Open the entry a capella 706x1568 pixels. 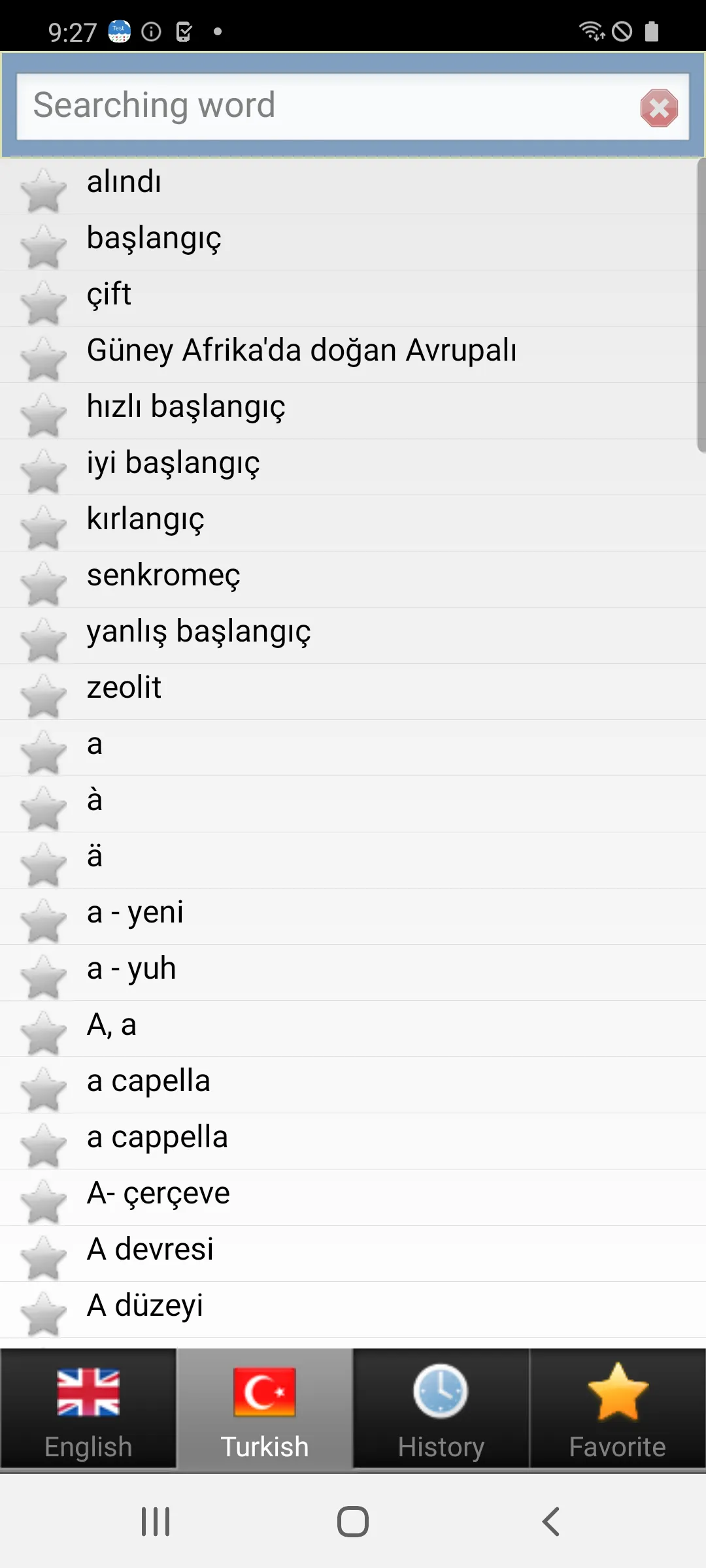(x=353, y=1085)
